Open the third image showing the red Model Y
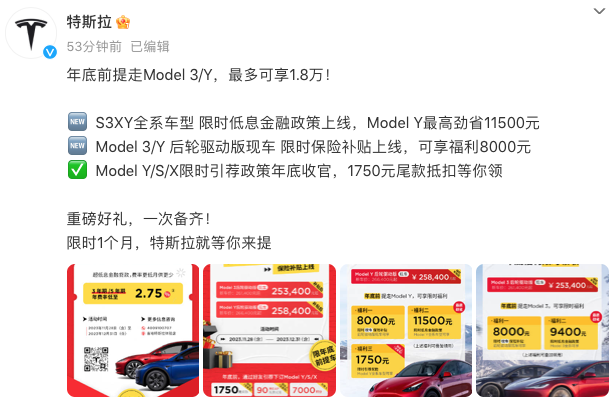Viewport: 615px width, 409px height. [x=405, y=332]
